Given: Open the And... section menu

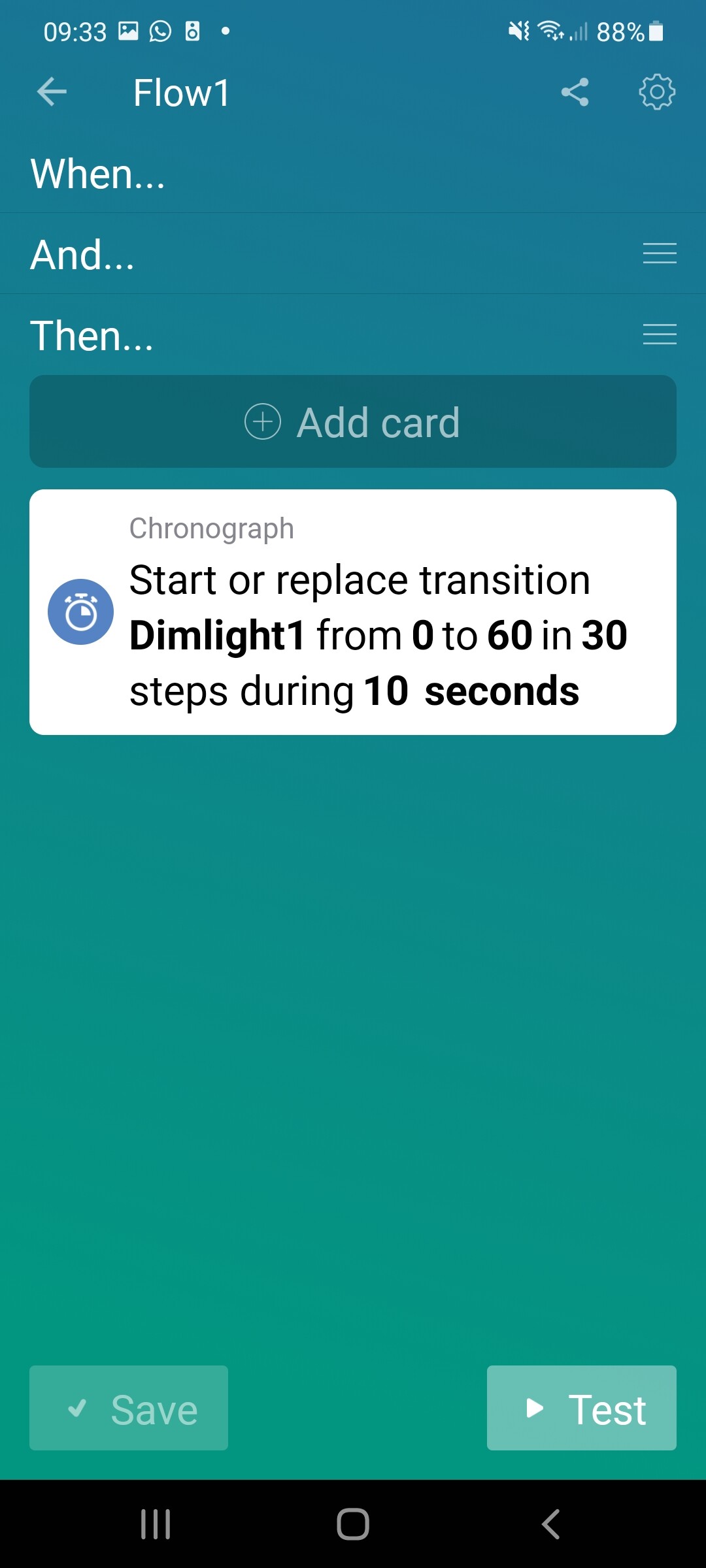Looking at the screenshot, I should 659,253.
